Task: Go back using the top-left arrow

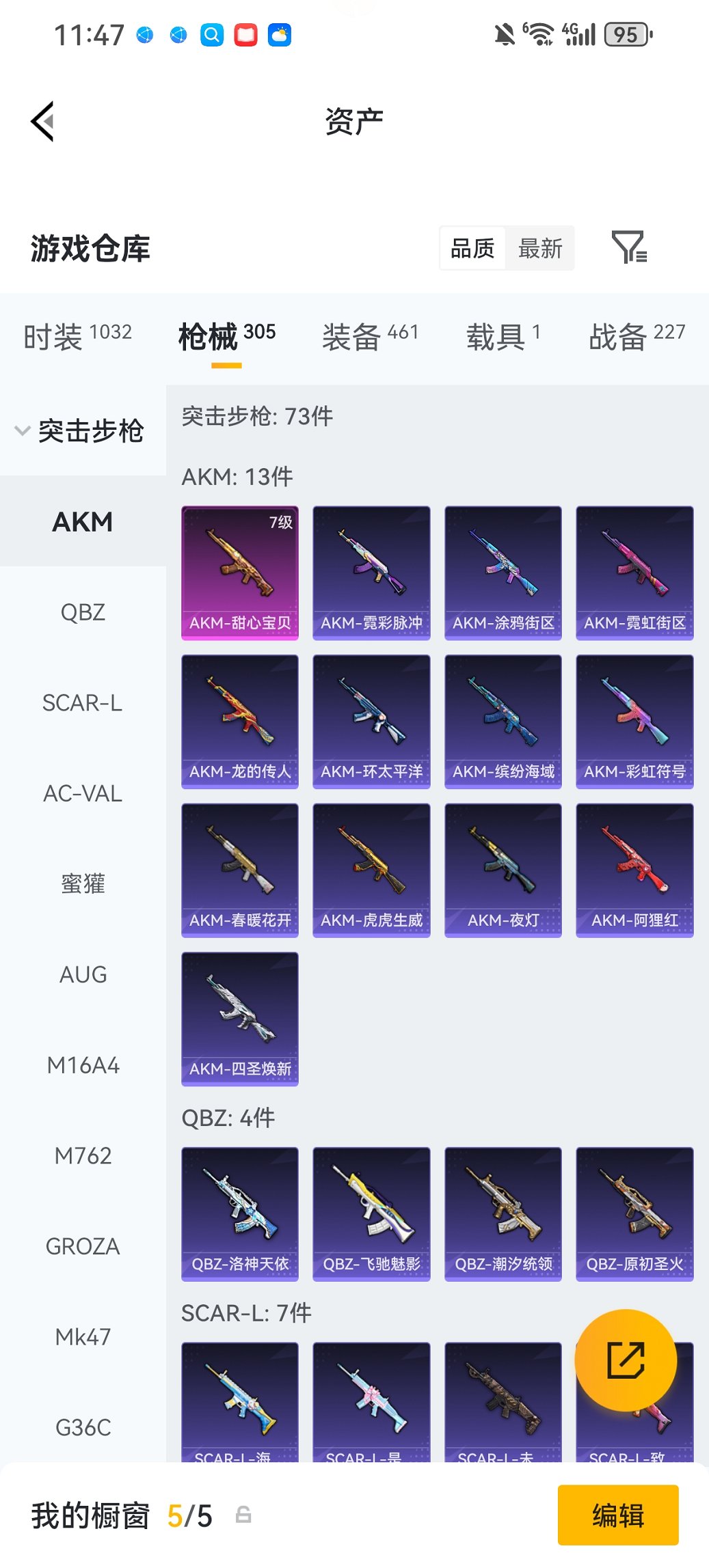Action: click(x=42, y=122)
